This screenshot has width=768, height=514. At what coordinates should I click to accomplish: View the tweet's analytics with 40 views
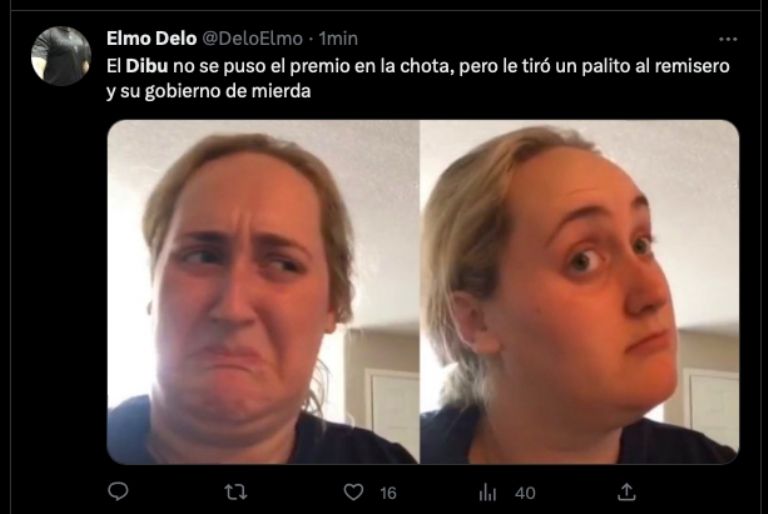489,491
